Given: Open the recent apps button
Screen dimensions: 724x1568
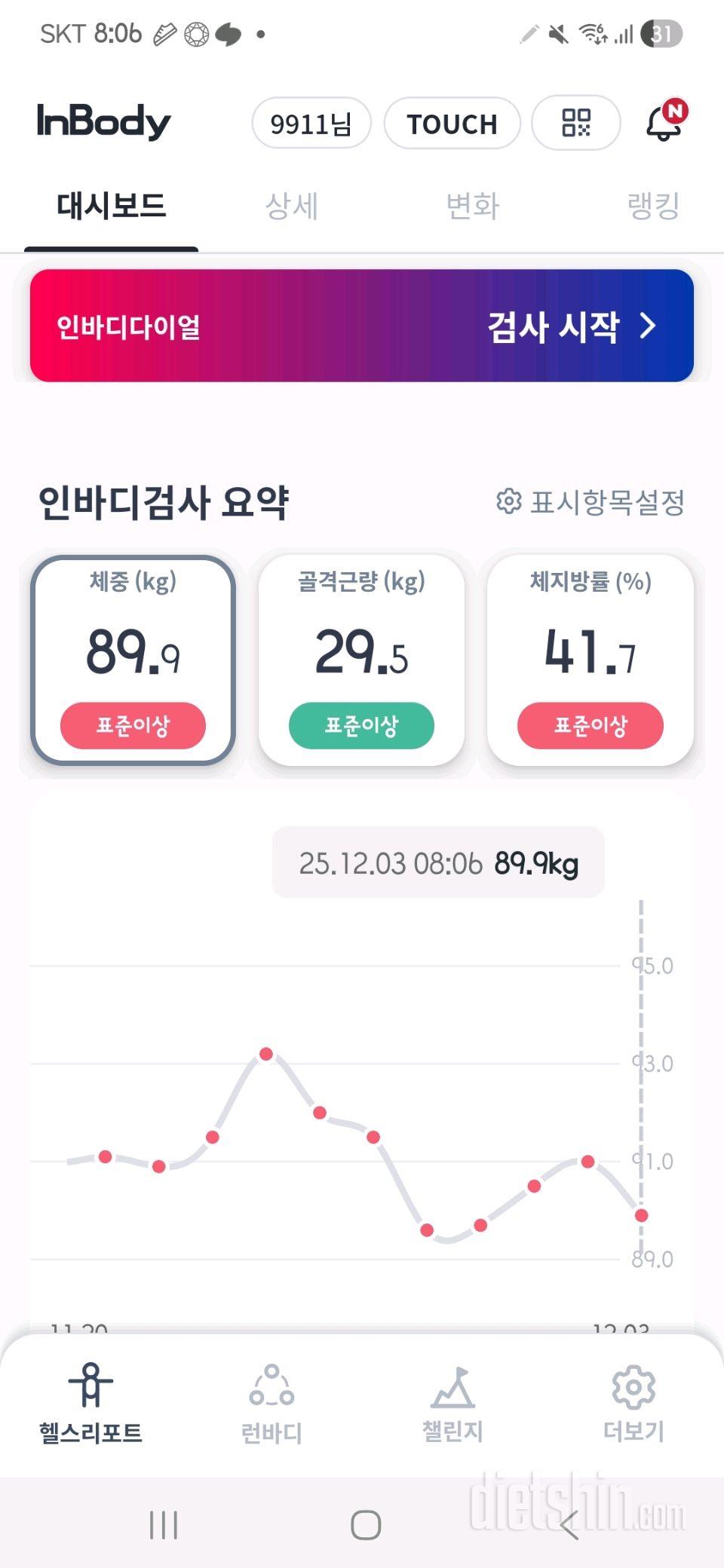Looking at the screenshot, I should [x=164, y=1525].
